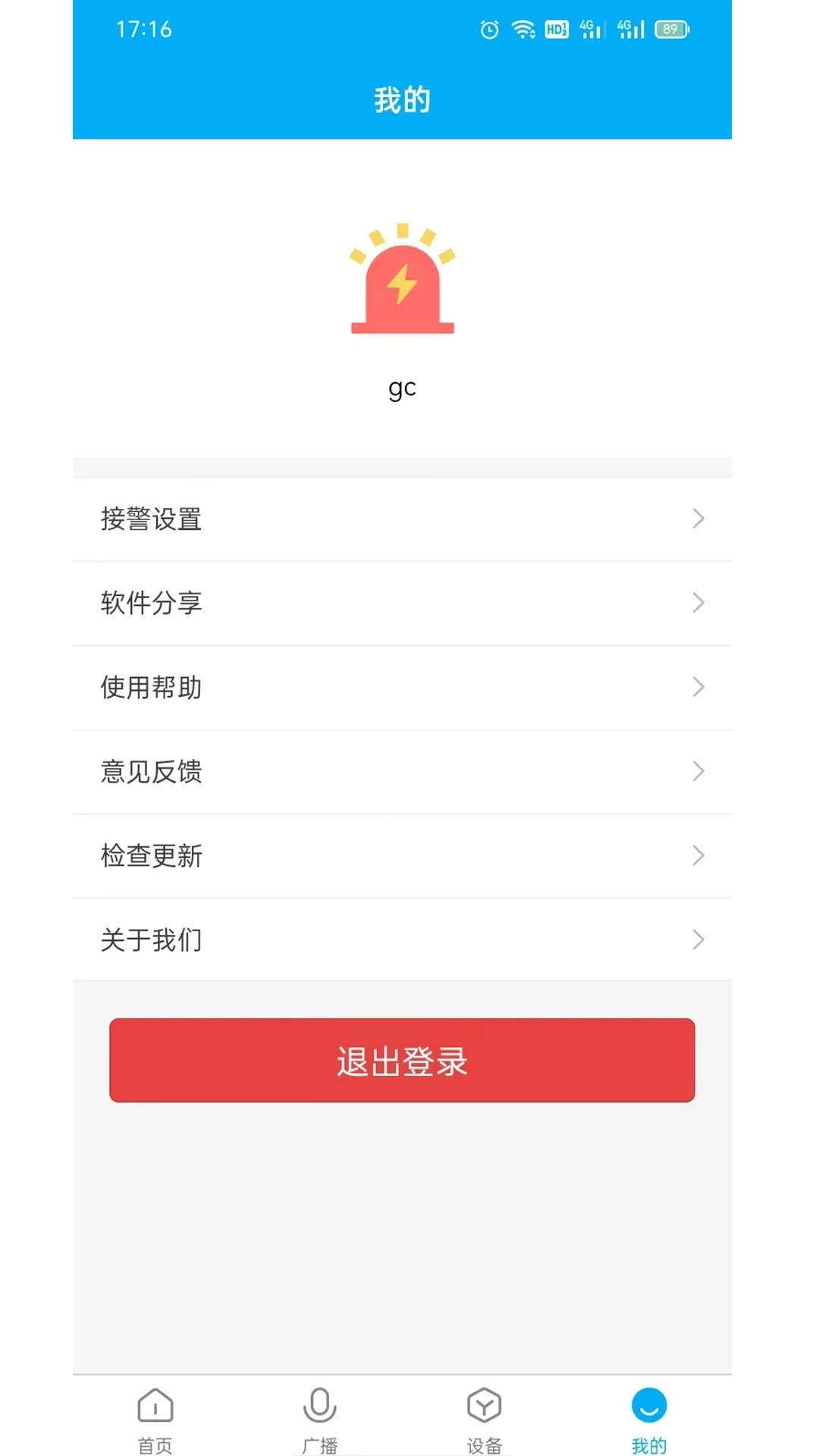Expand the 接警设置 row chevron
Viewport: 819px width, 1456px height.
tap(698, 519)
